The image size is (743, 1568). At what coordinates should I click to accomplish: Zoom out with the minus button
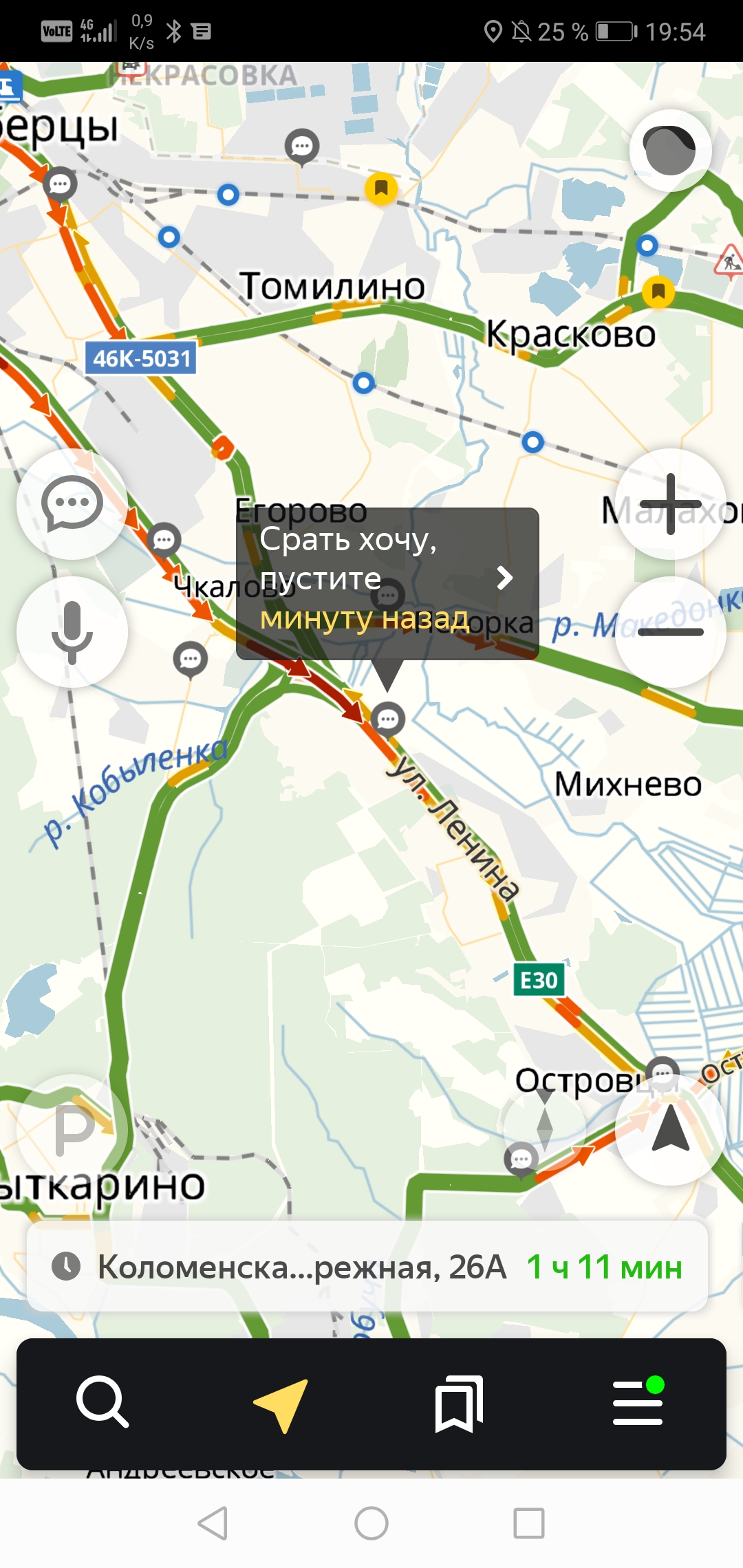pyautogui.click(x=670, y=632)
